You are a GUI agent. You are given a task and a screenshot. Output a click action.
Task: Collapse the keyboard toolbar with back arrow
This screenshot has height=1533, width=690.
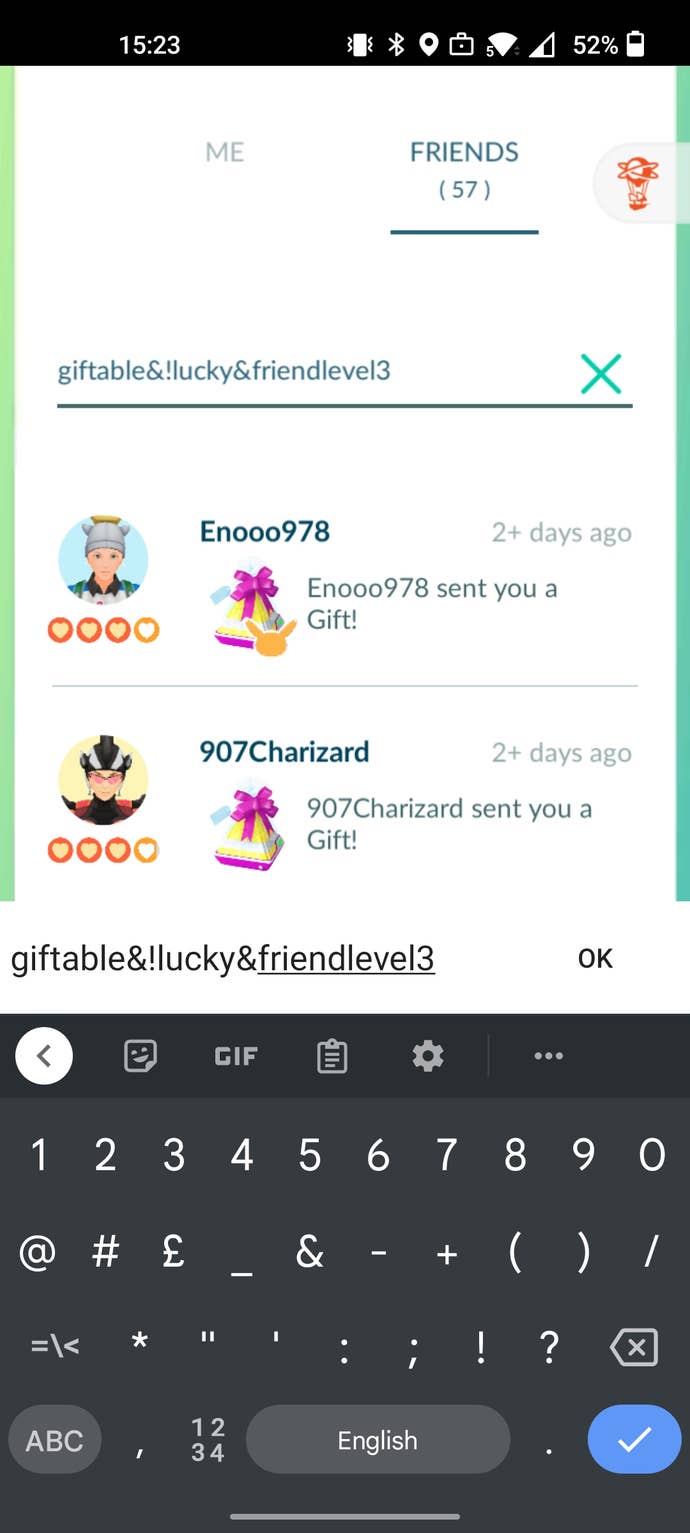[44, 1055]
